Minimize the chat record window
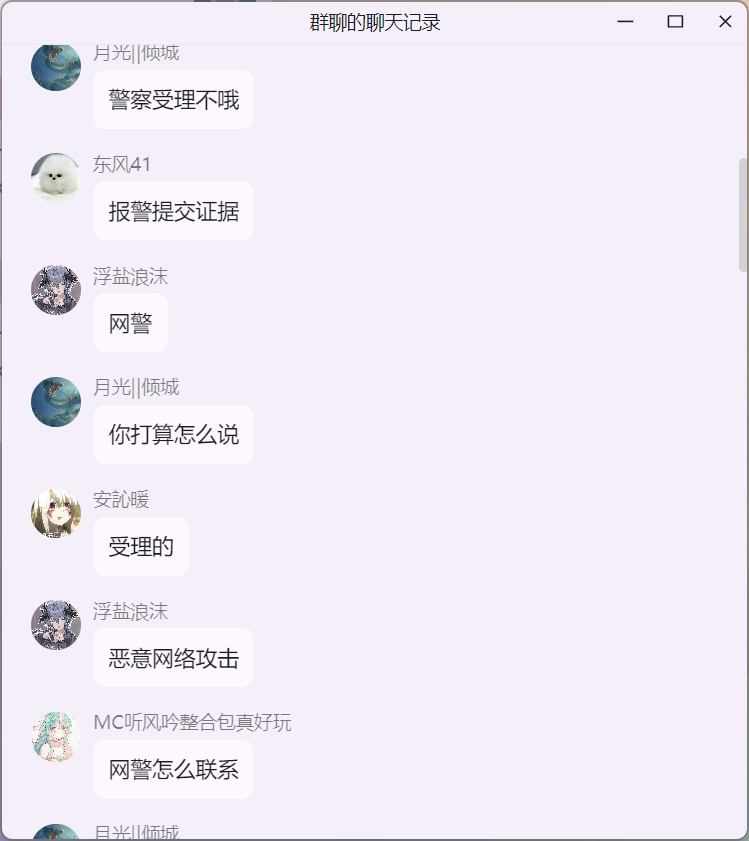Image resolution: width=749 pixels, height=841 pixels. click(x=626, y=22)
